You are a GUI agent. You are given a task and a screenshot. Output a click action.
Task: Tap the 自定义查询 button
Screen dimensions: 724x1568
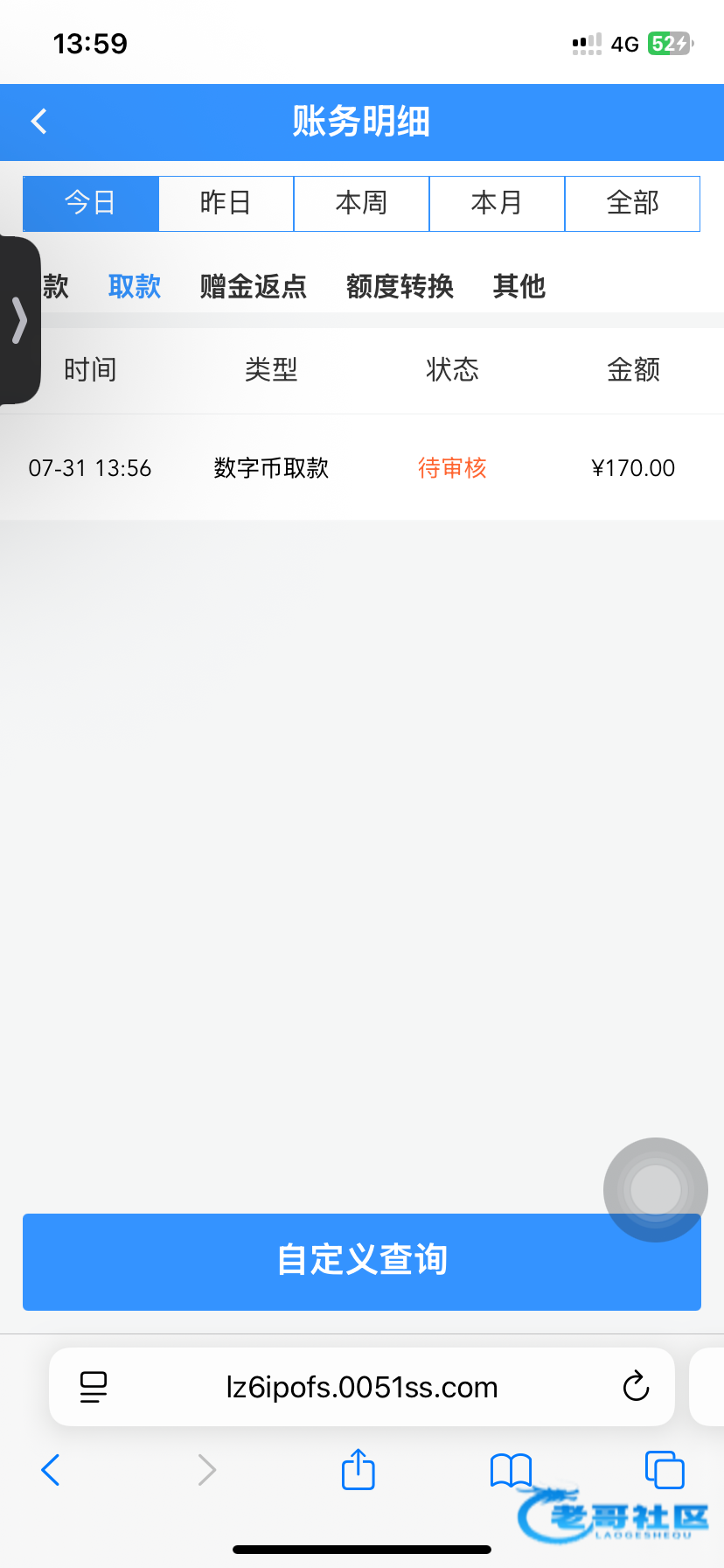pyautogui.click(x=361, y=1261)
